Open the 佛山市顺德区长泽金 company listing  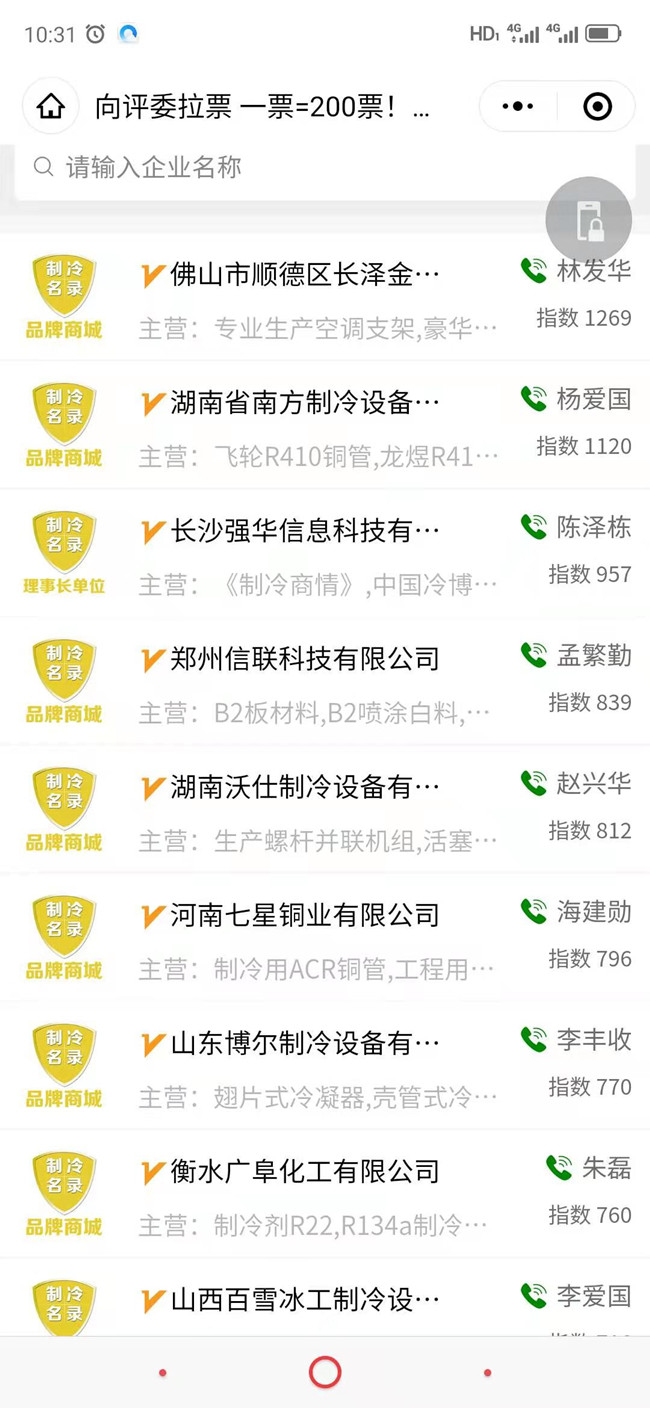(305, 275)
